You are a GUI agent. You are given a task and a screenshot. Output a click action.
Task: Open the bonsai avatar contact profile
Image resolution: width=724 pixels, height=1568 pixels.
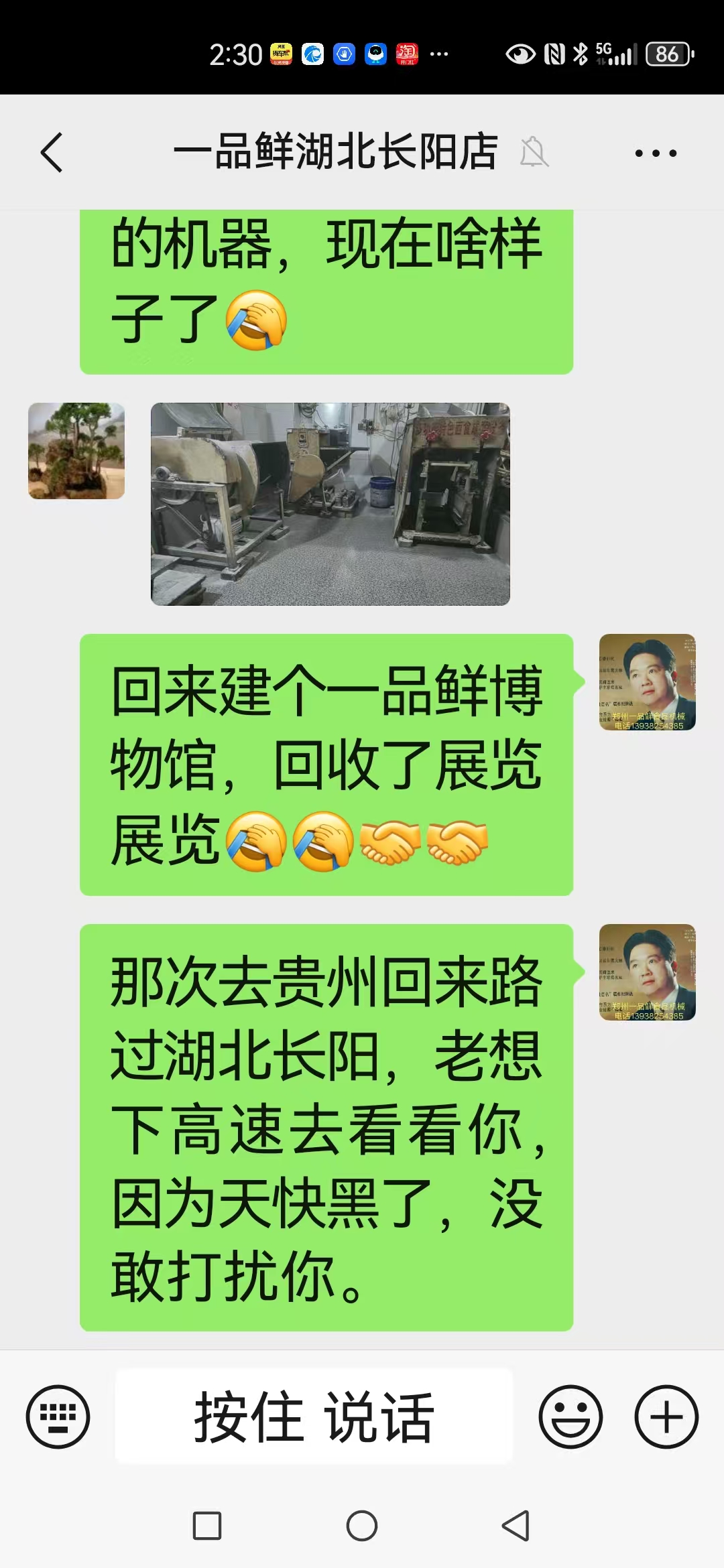click(76, 451)
